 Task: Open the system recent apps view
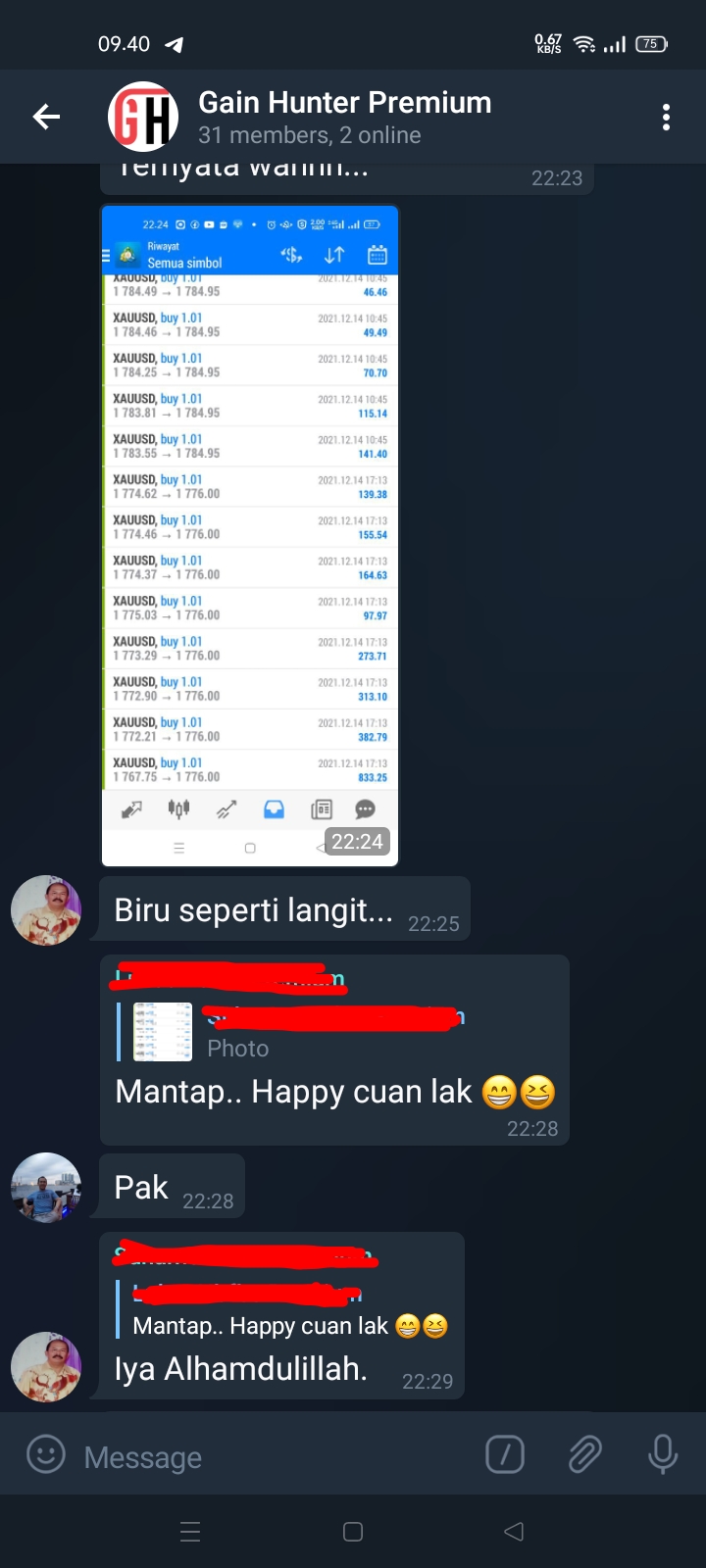click(x=190, y=1532)
